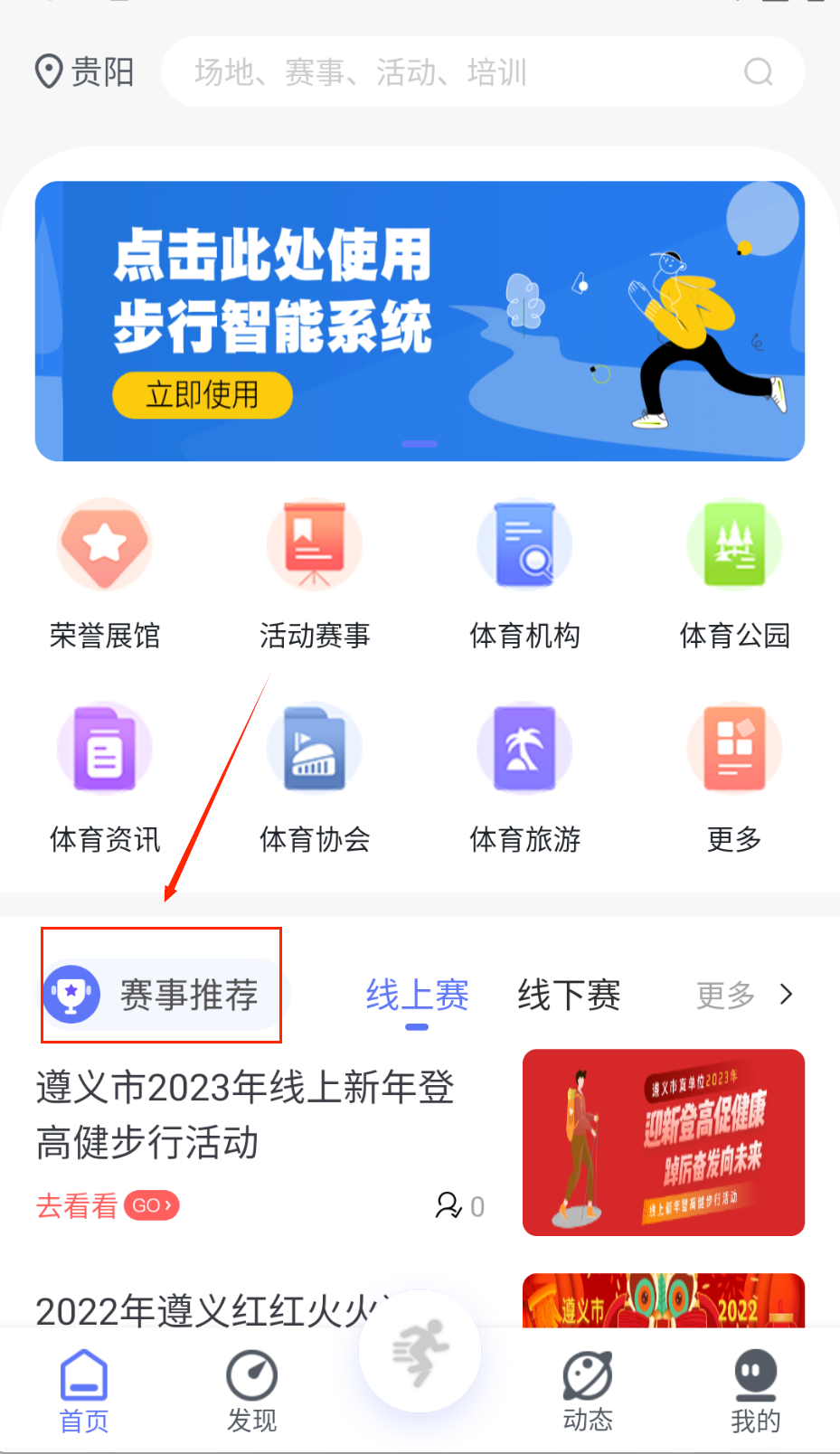Open the 贵阳 city location selector
This screenshot has height=1454, width=840.
tap(84, 71)
